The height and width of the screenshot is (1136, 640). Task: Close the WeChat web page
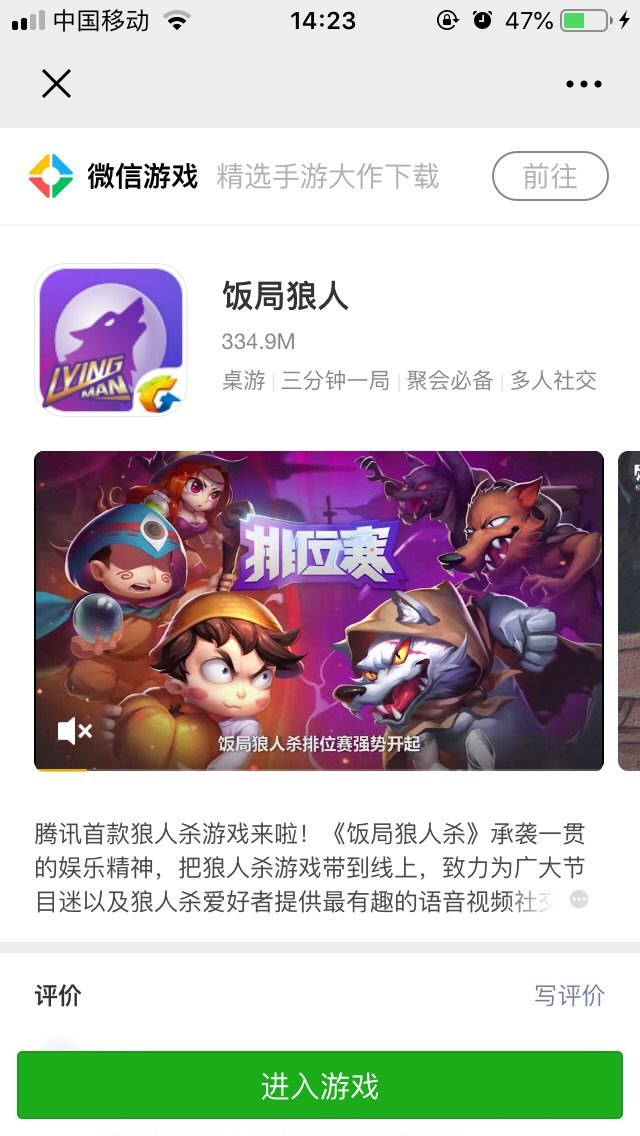point(56,84)
